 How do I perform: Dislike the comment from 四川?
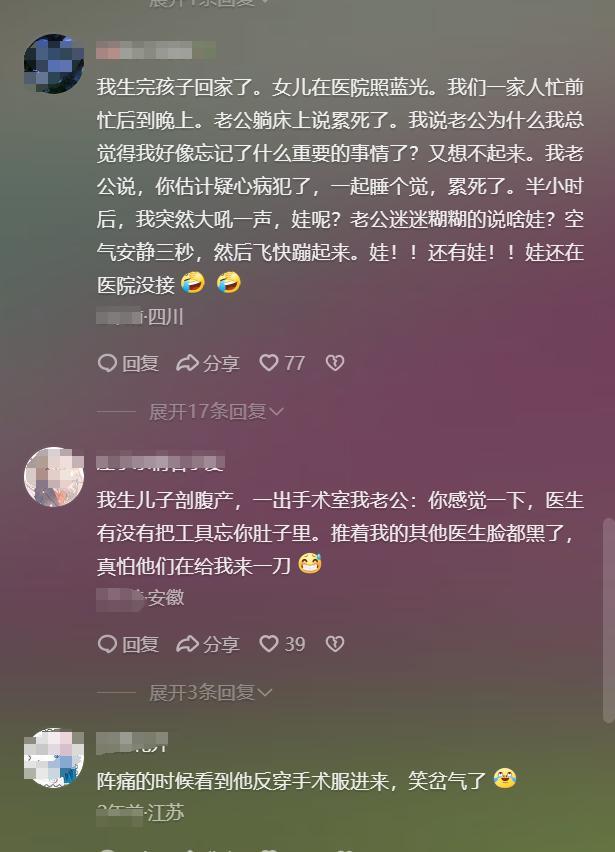coord(335,363)
